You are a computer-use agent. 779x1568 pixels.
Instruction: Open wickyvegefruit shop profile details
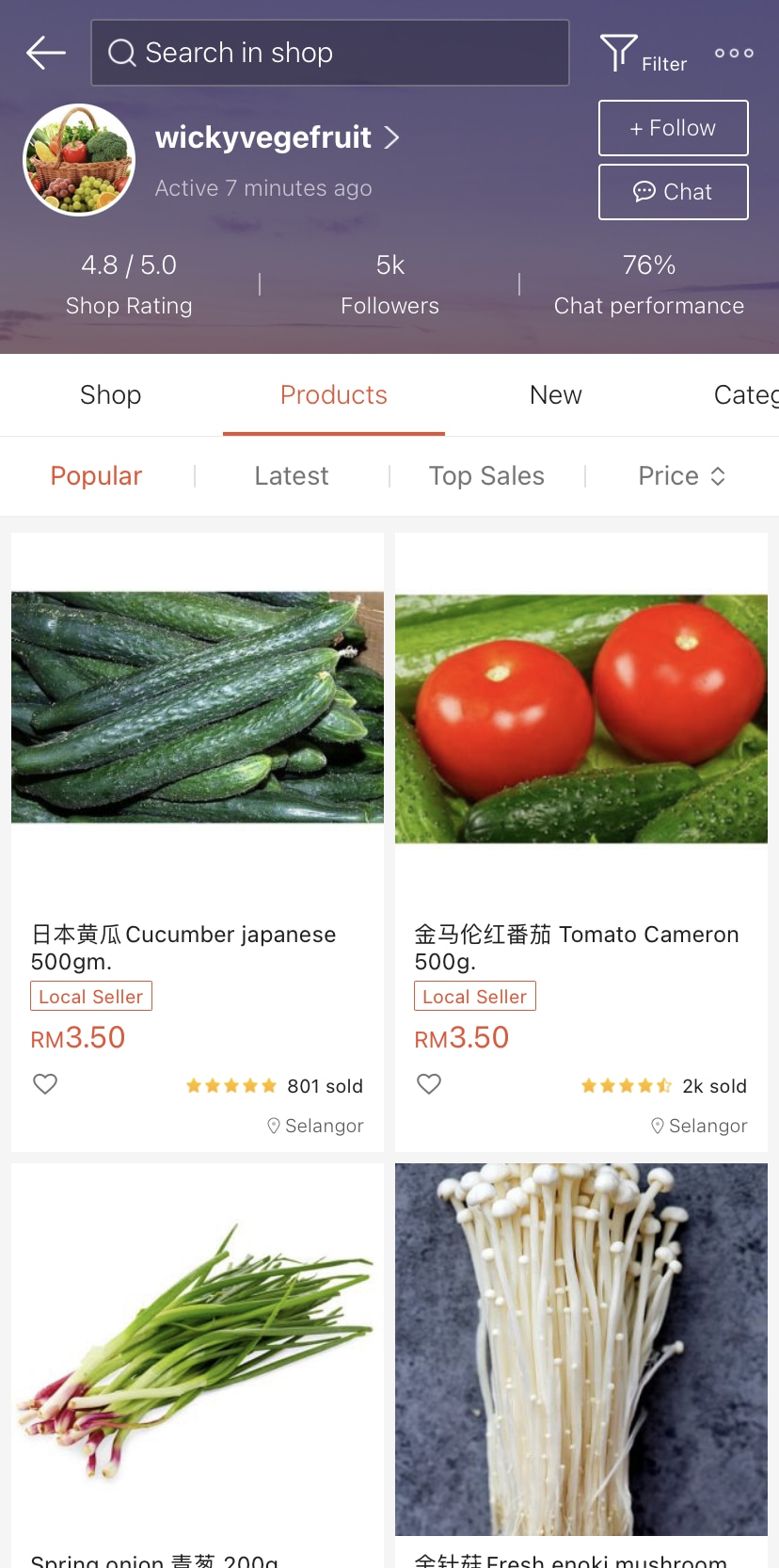277,138
